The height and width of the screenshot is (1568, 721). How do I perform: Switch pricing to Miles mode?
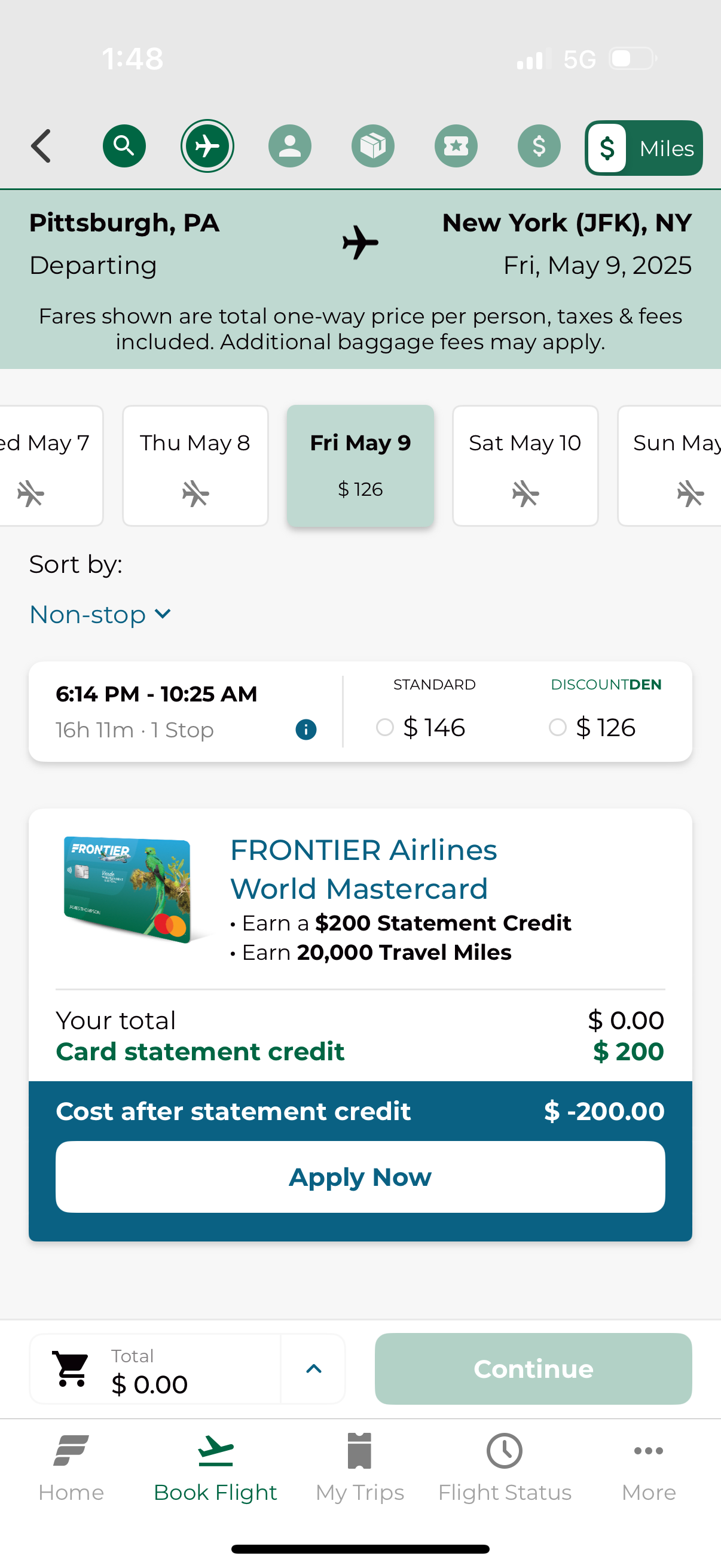coord(643,147)
